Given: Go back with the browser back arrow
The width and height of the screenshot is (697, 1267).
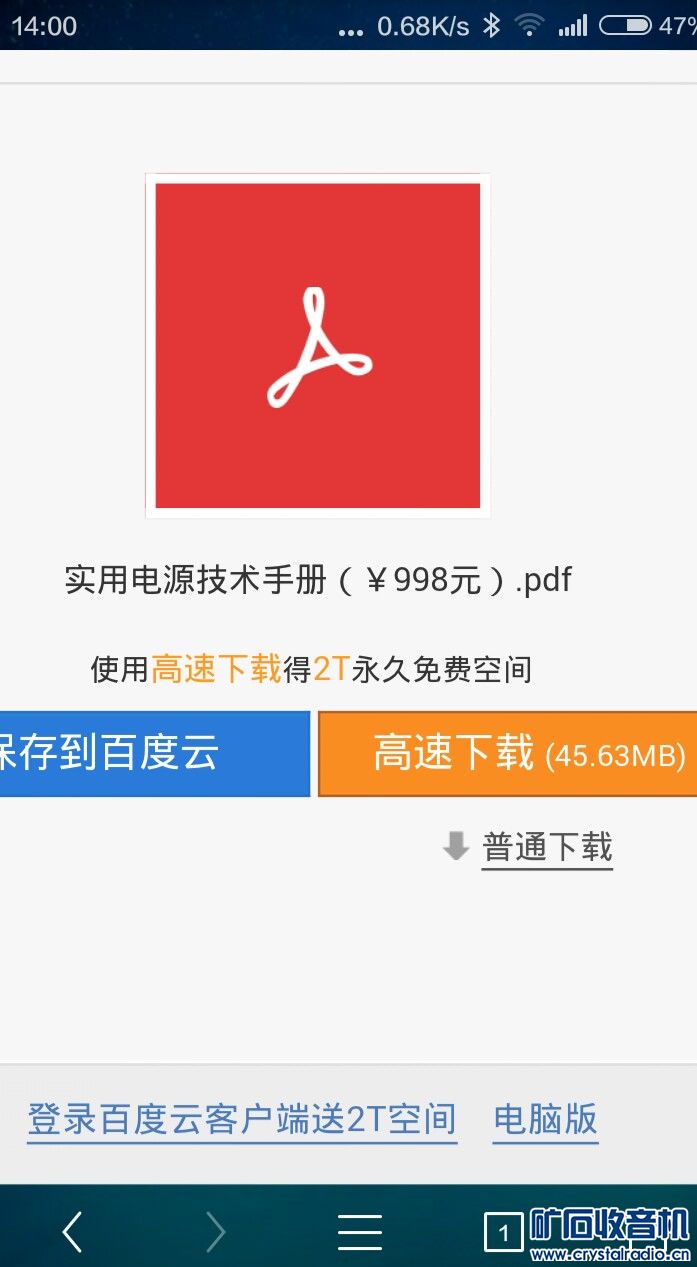Looking at the screenshot, I should pos(72,1232).
